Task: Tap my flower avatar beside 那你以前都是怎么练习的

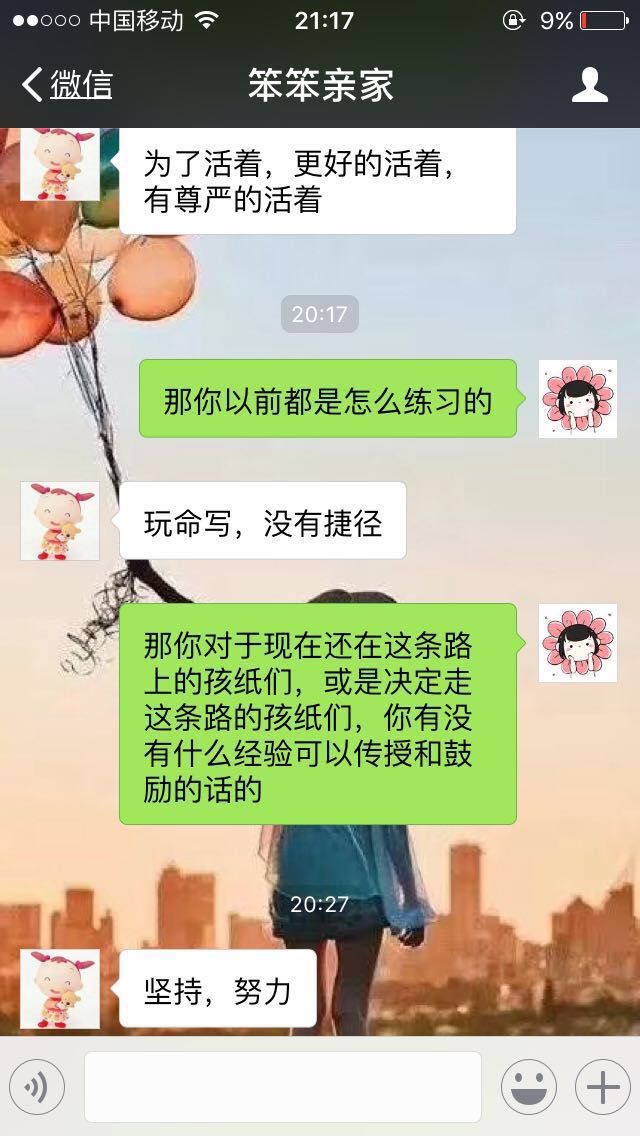Action: tap(578, 399)
